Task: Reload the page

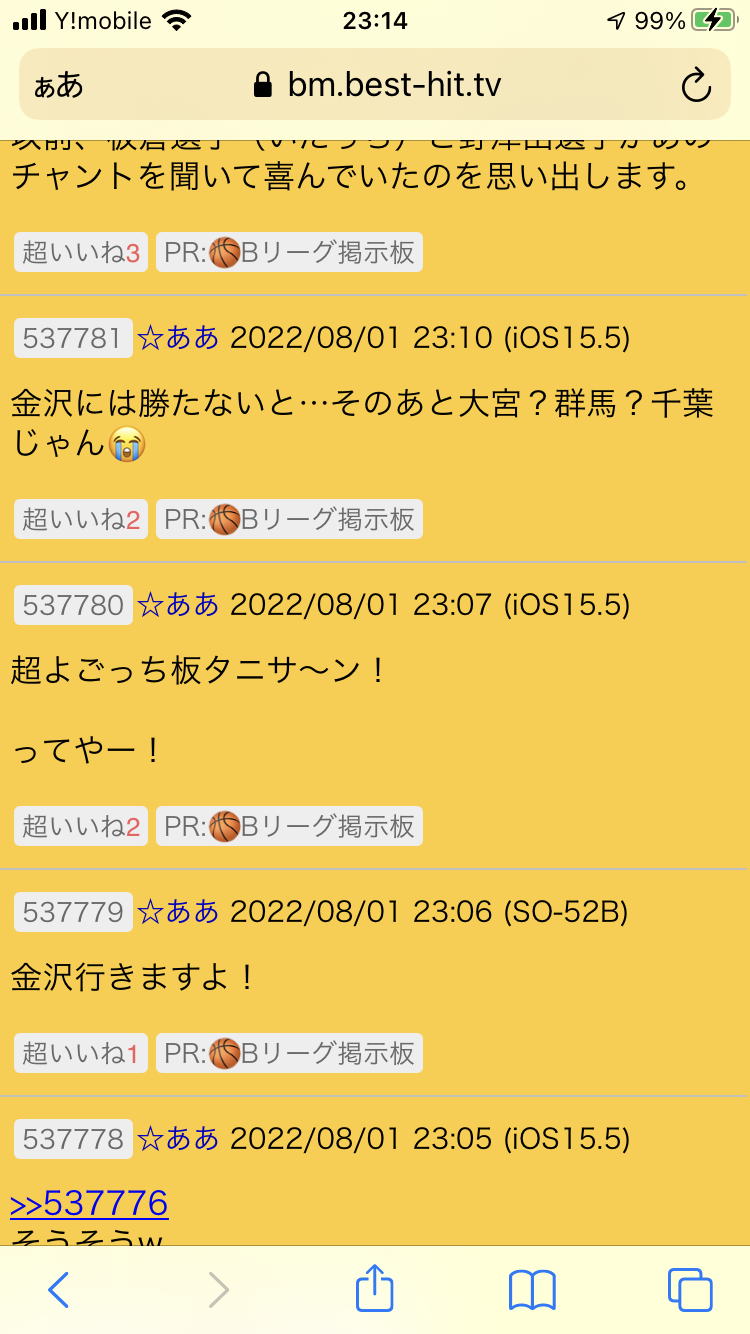Action: tap(695, 86)
